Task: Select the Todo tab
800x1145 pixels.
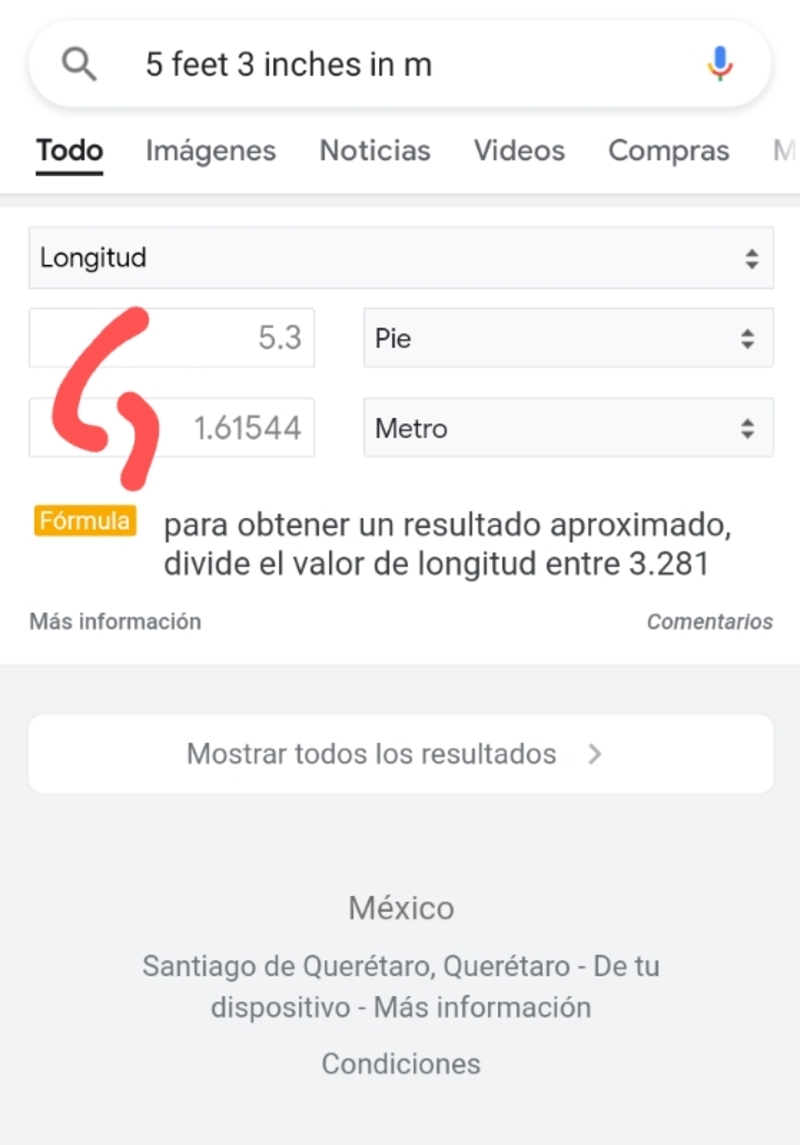Action: coord(69,151)
